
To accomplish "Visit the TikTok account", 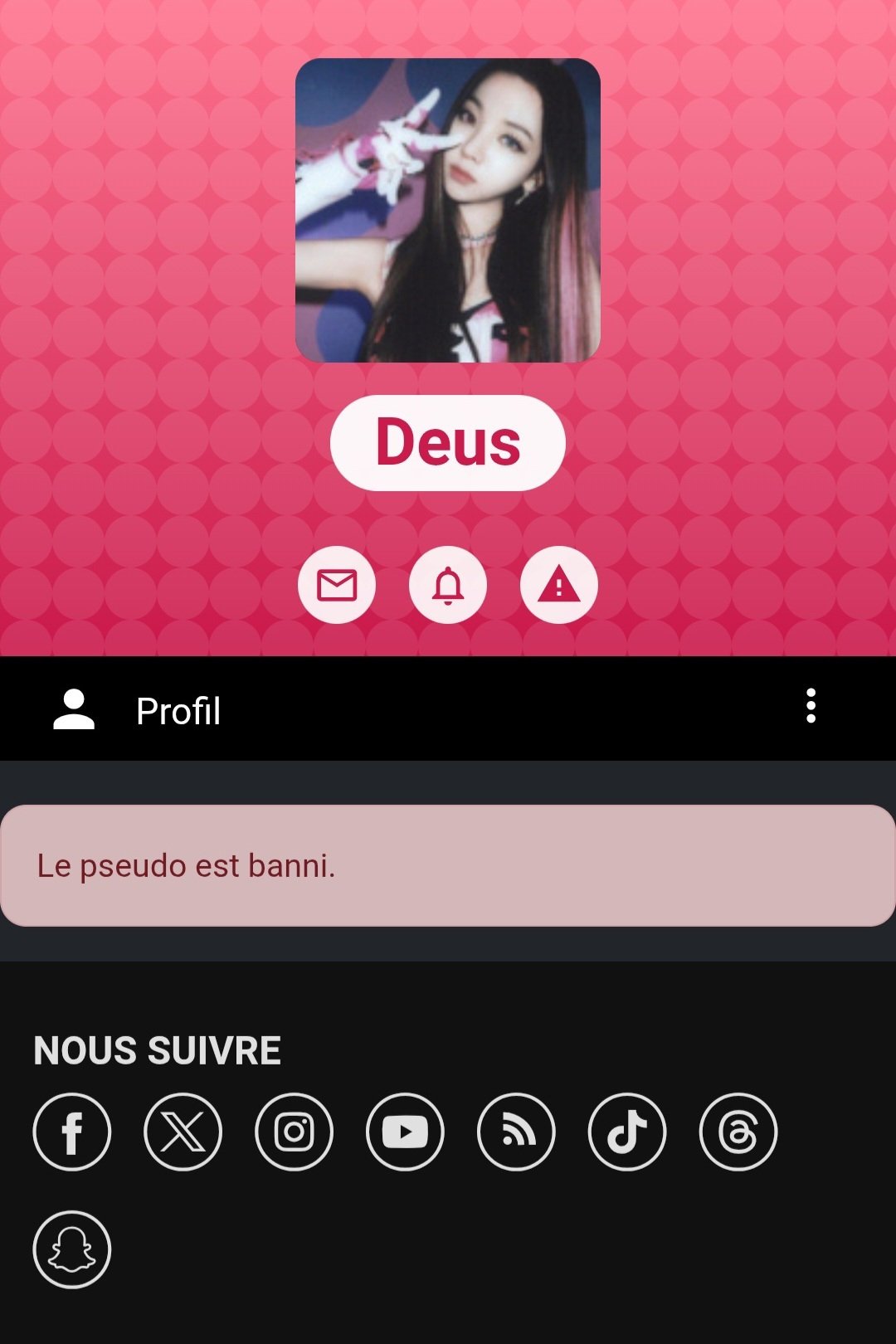I will tap(627, 1132).
